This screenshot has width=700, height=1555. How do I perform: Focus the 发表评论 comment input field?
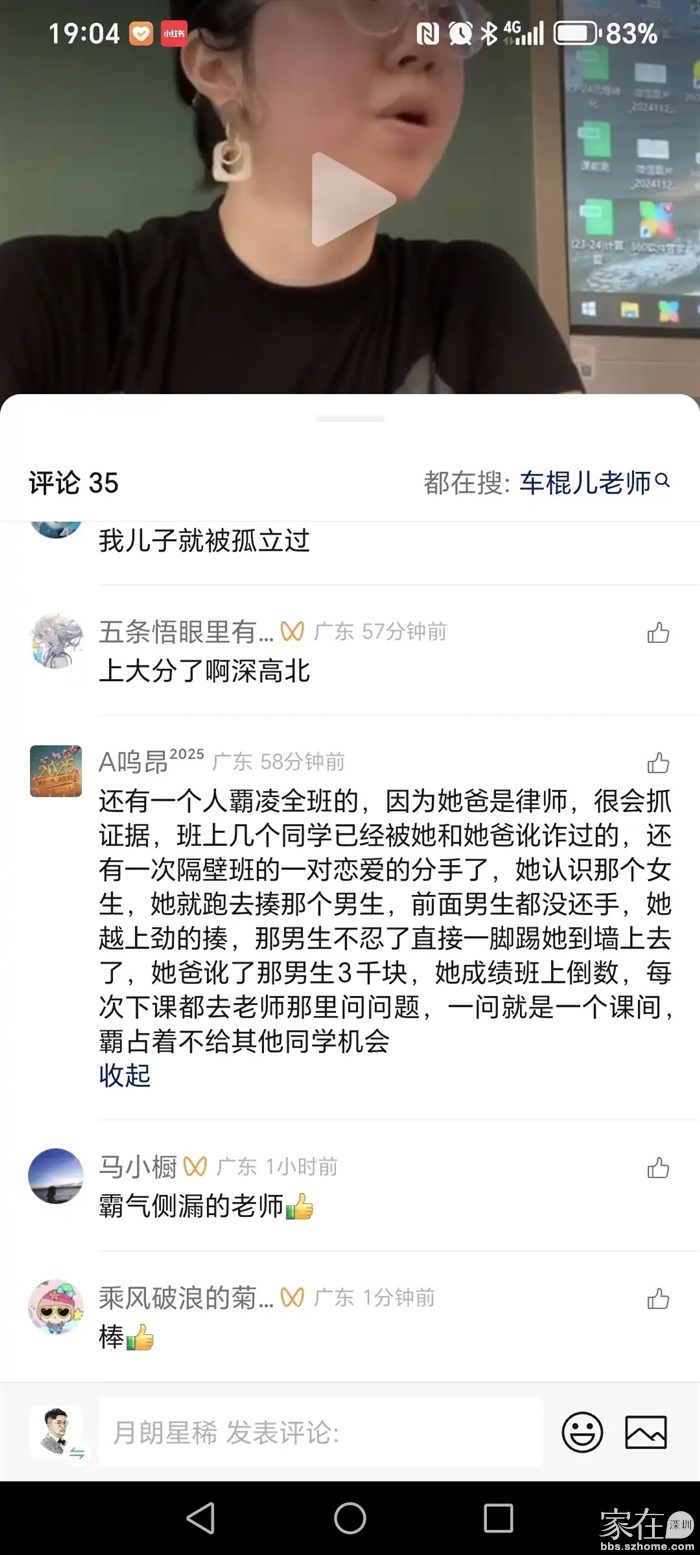[320, 1433]
